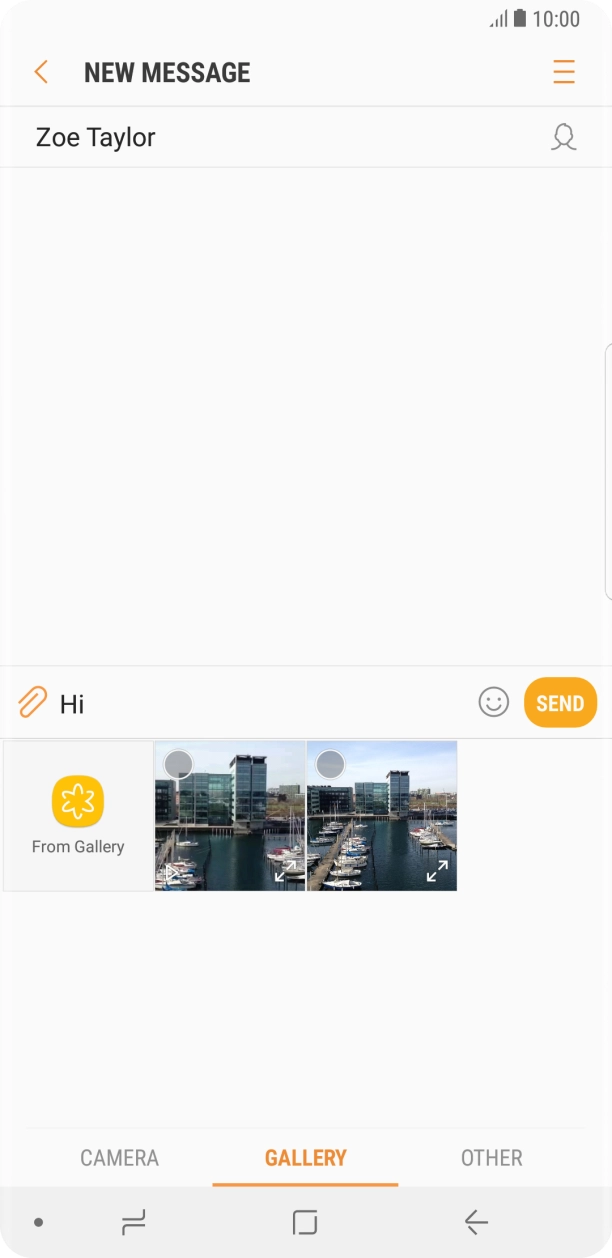This screenshot has width=612, height=1258.
Task: Expand the second harbor photo to full view
Action: click(x=437, y=871)
